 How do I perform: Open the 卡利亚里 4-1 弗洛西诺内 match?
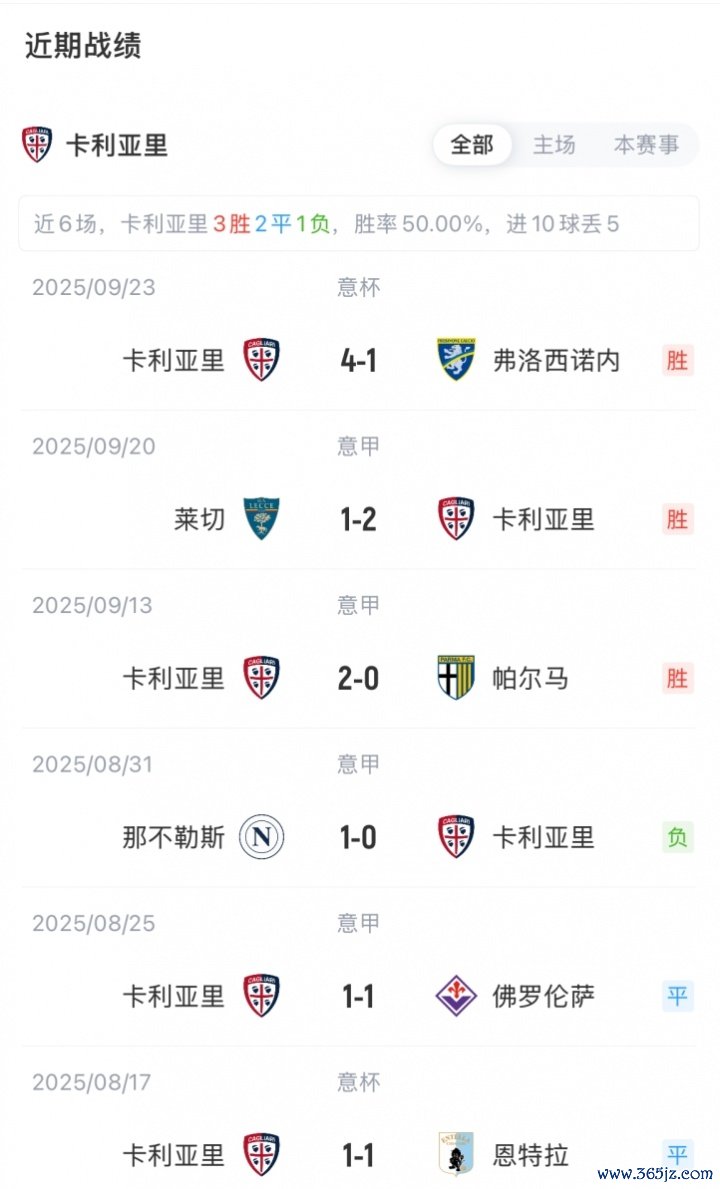click(x=359, y=360)
